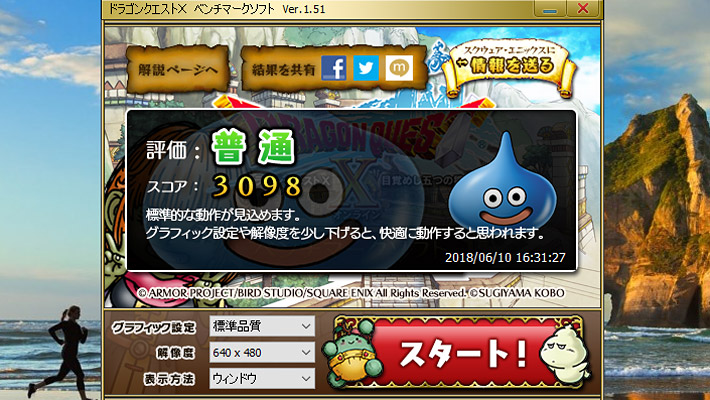Share the result on mixi
Image resolution: width=710 pixels, height=400 pixels.
pos(398,69)
